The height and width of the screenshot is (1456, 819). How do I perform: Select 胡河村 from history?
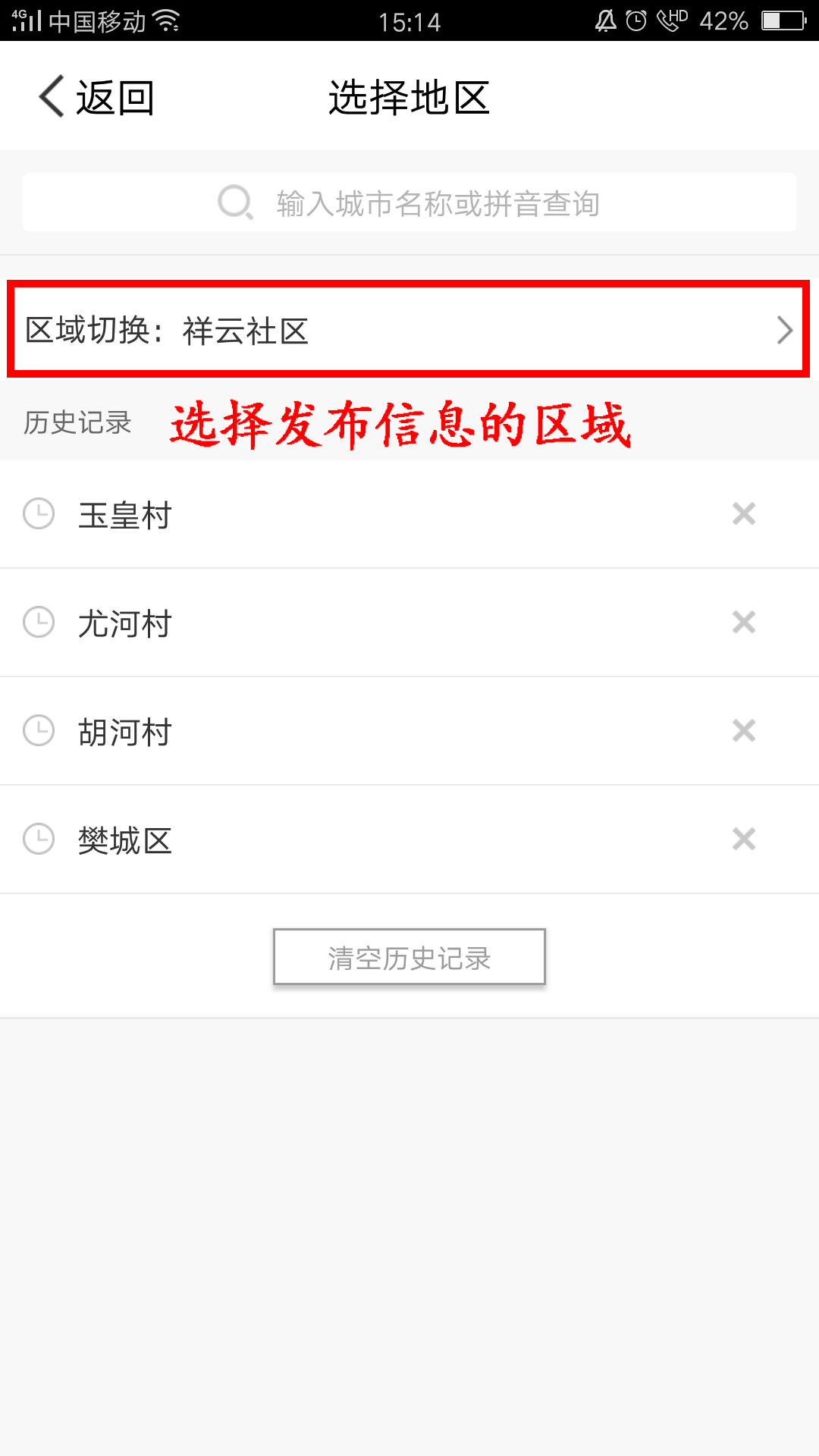click(x=125, y=732)
